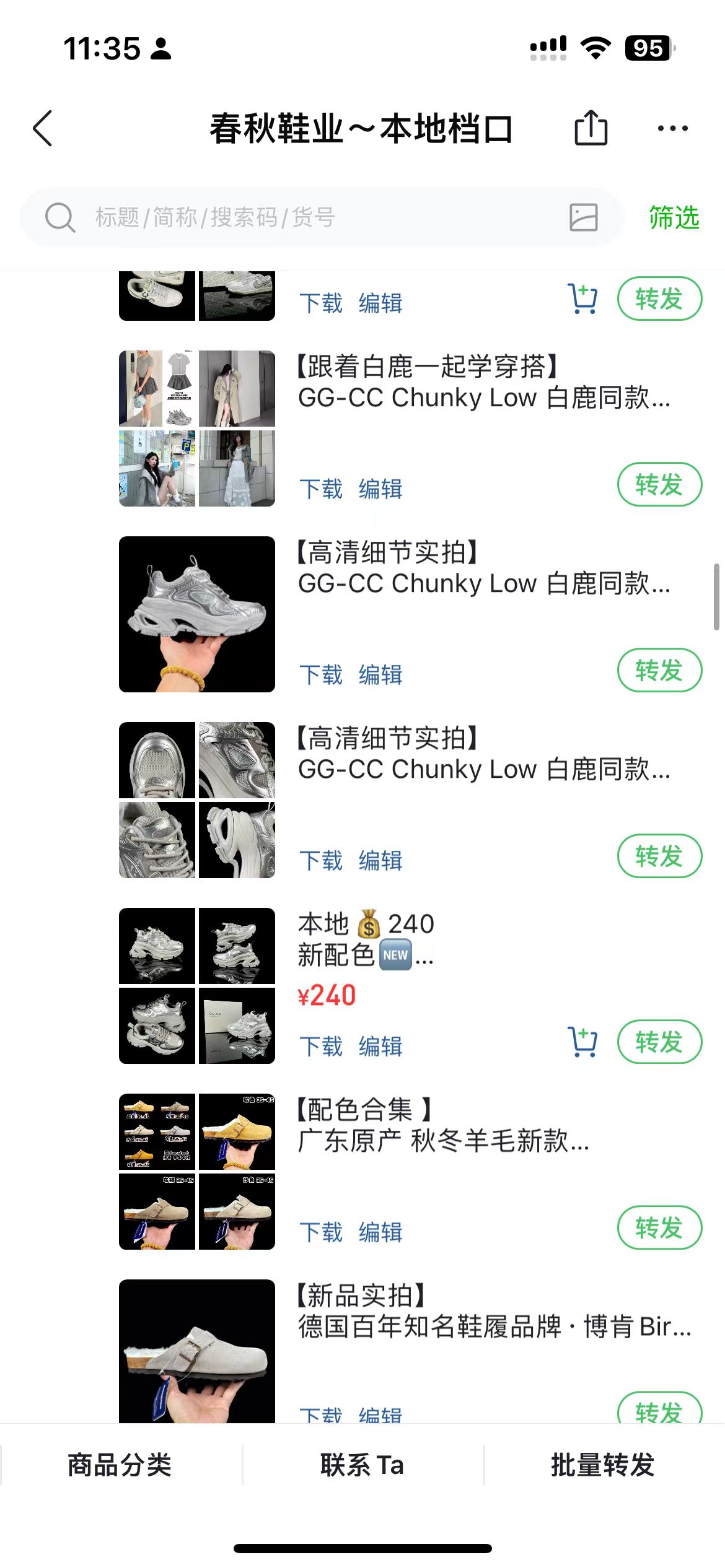Open 商品分类 product categories
This screenshot has height=1568, width=725.
(x=120, y=1465)
